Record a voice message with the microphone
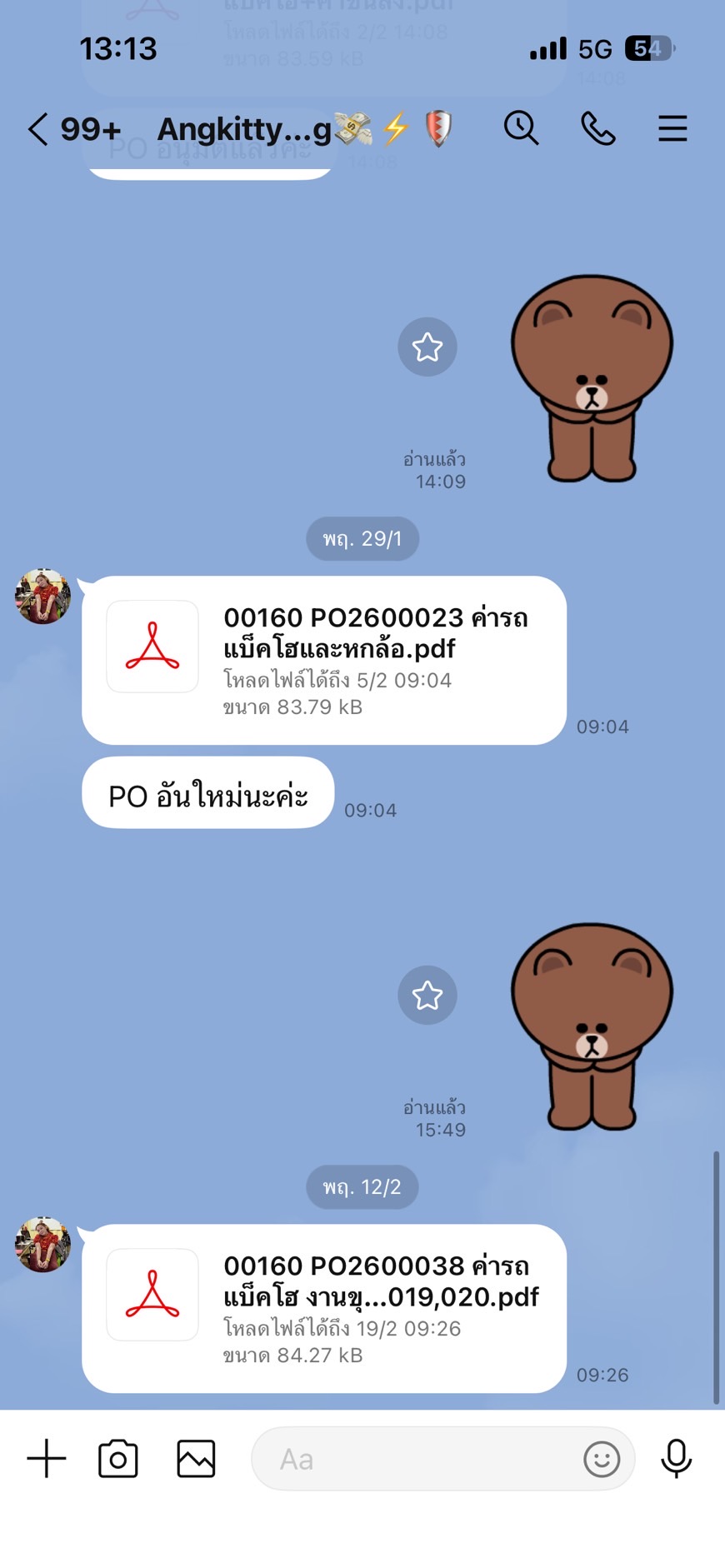The image size is (725, 1568). 676,1459
